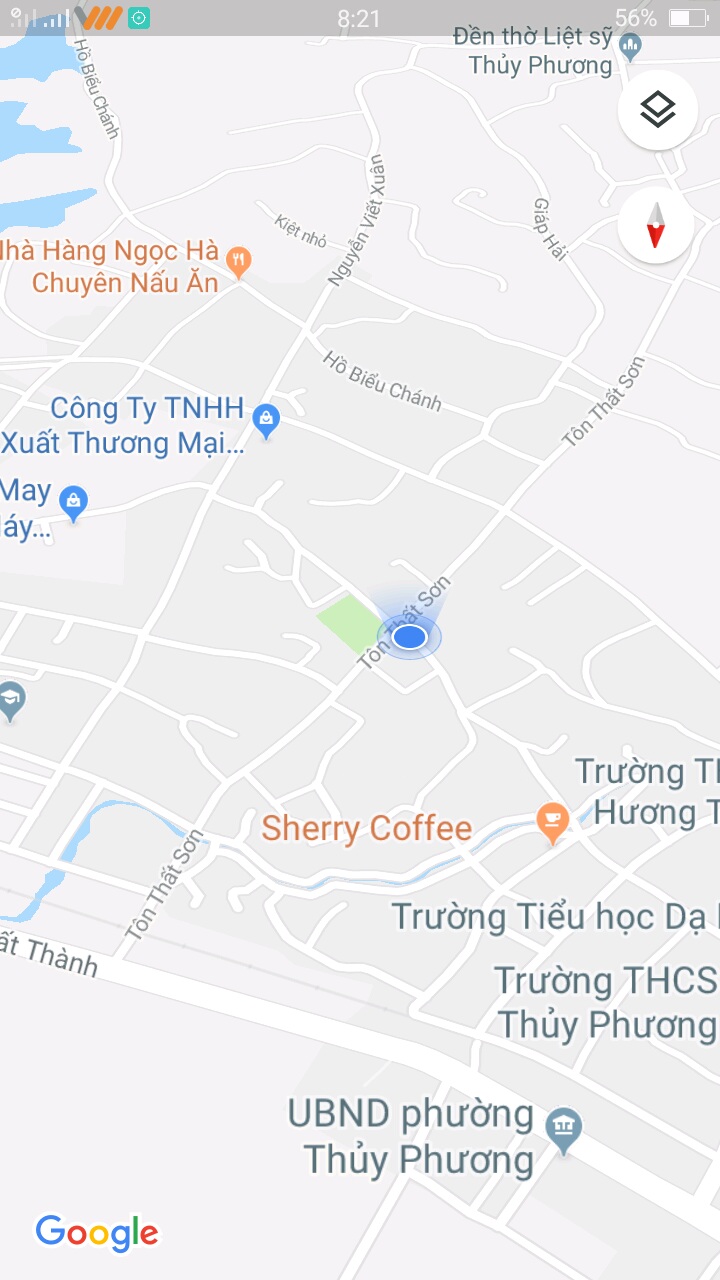
Task: Select Công Ty TNHH shopping pin
Action: (x=265, y=420)
